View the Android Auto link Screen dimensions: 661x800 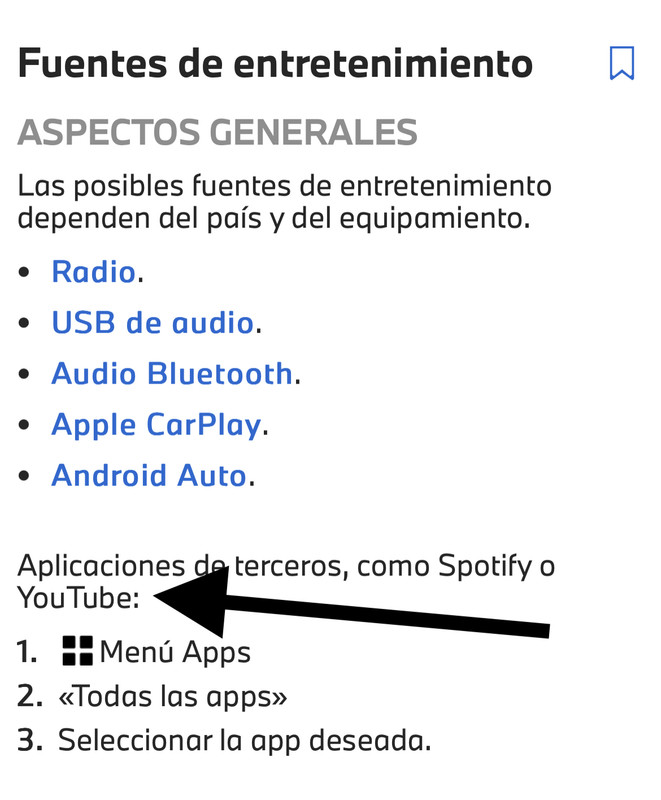click(148, 475)
